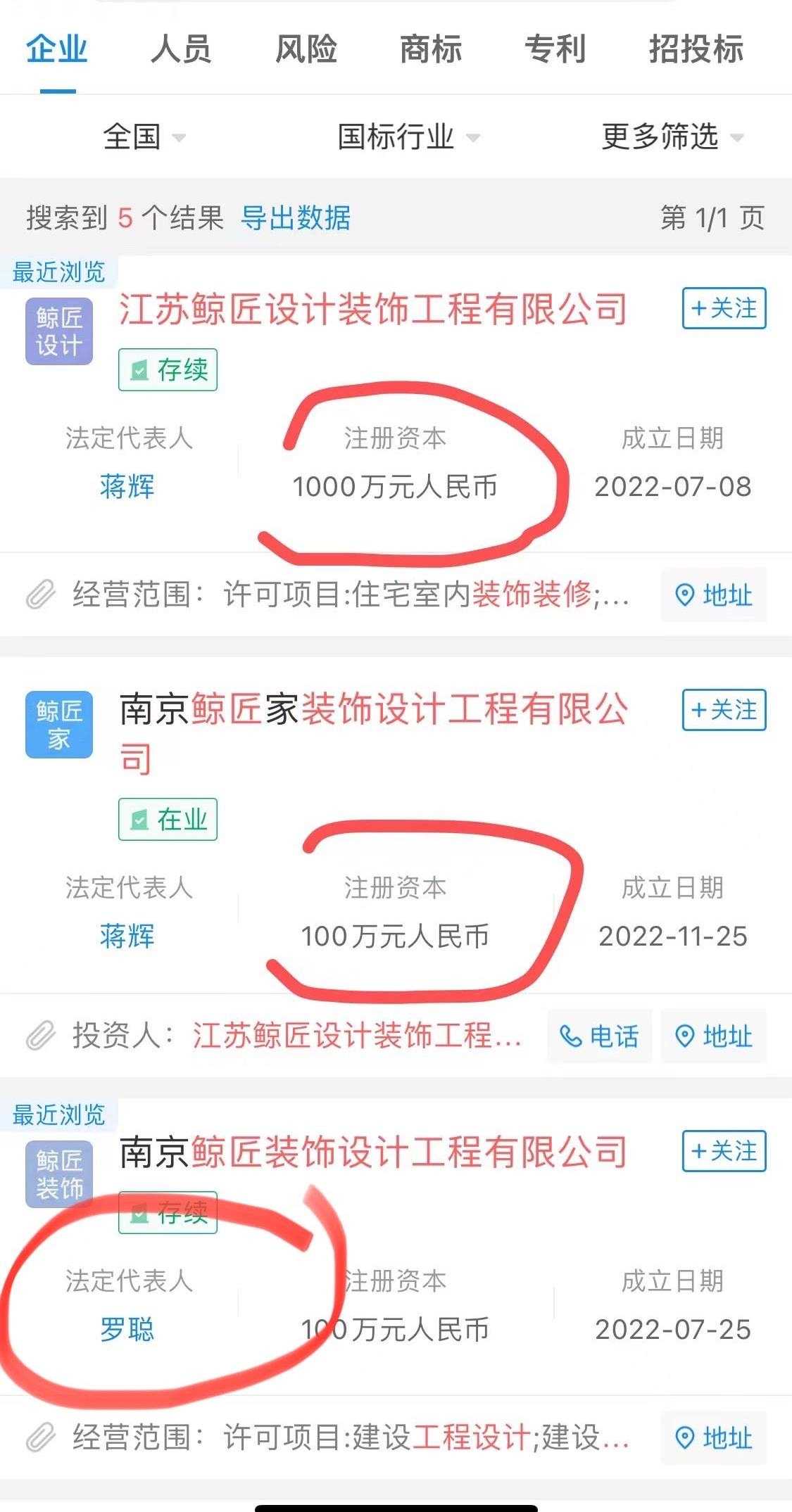Follow 南京鲸匠装饰设计工程有限公司 with +关注

pos(724,1151)
